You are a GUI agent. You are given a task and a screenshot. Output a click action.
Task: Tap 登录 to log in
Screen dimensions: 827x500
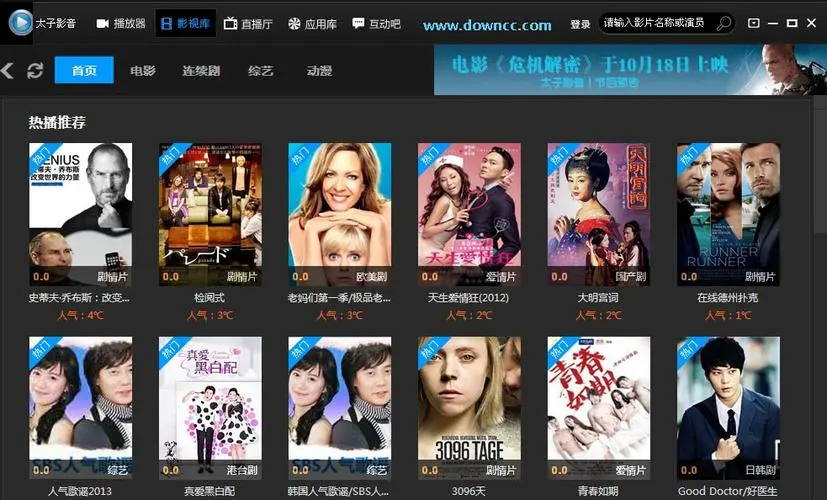pyautogui.click(x=580, y=24)
